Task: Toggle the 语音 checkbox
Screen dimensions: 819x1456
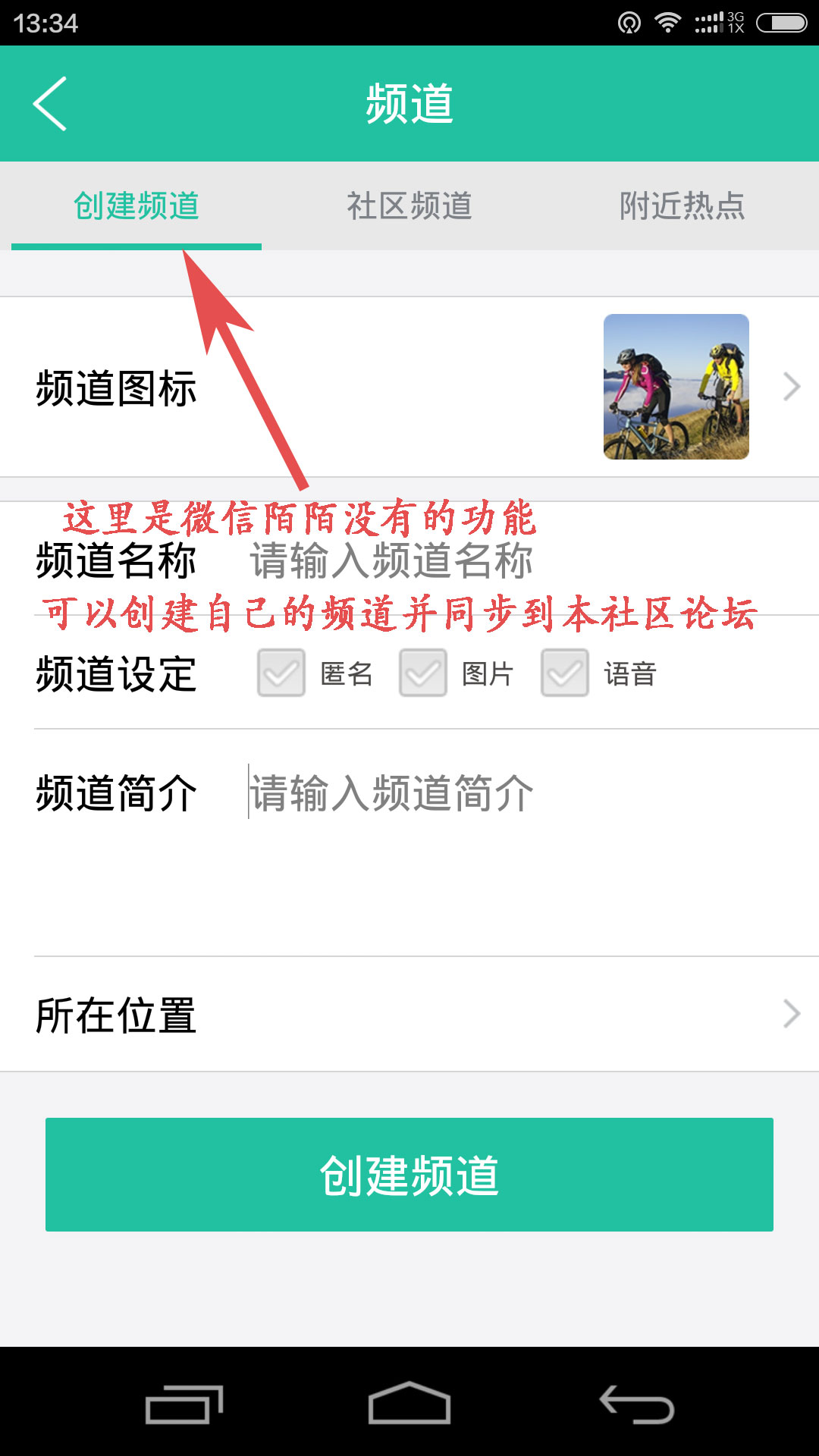Action: pos(565,673)
